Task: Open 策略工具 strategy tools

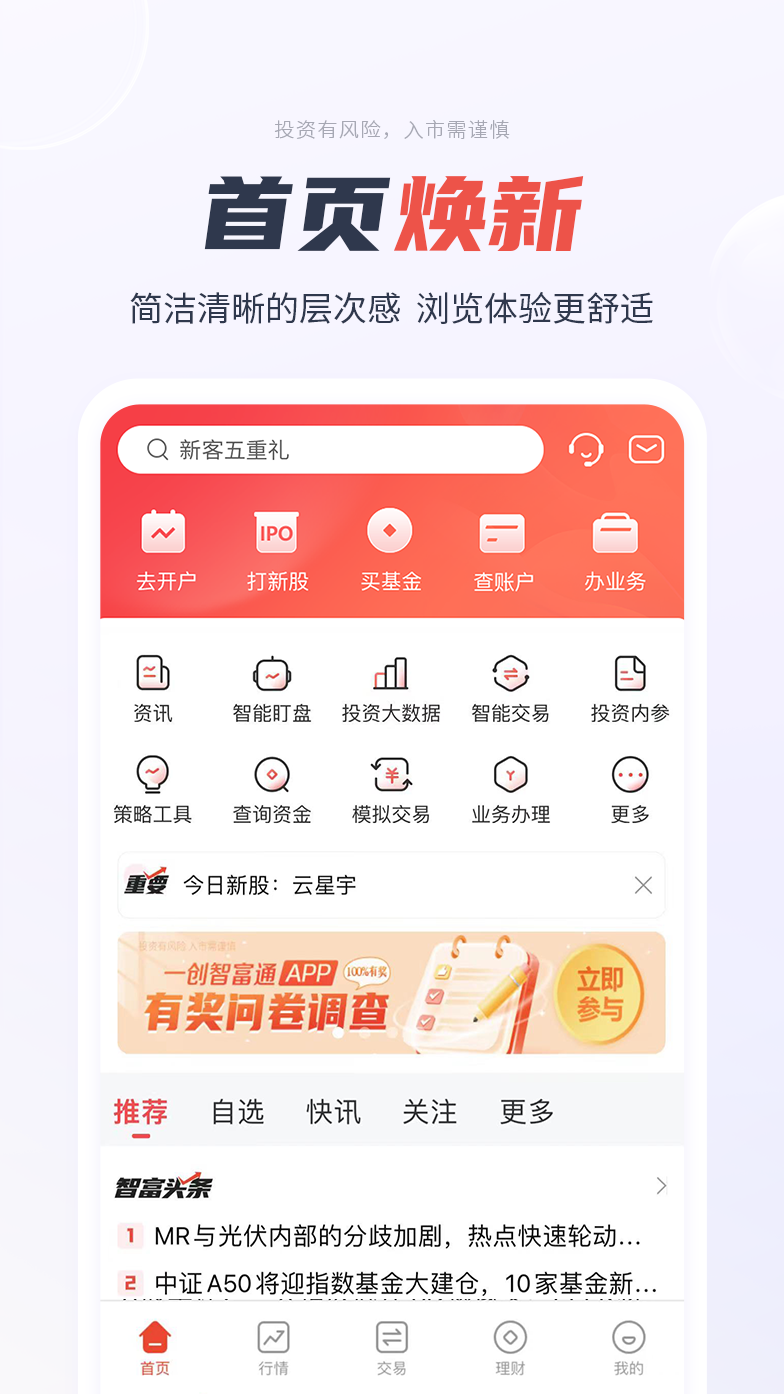Action: pos(152,788)
